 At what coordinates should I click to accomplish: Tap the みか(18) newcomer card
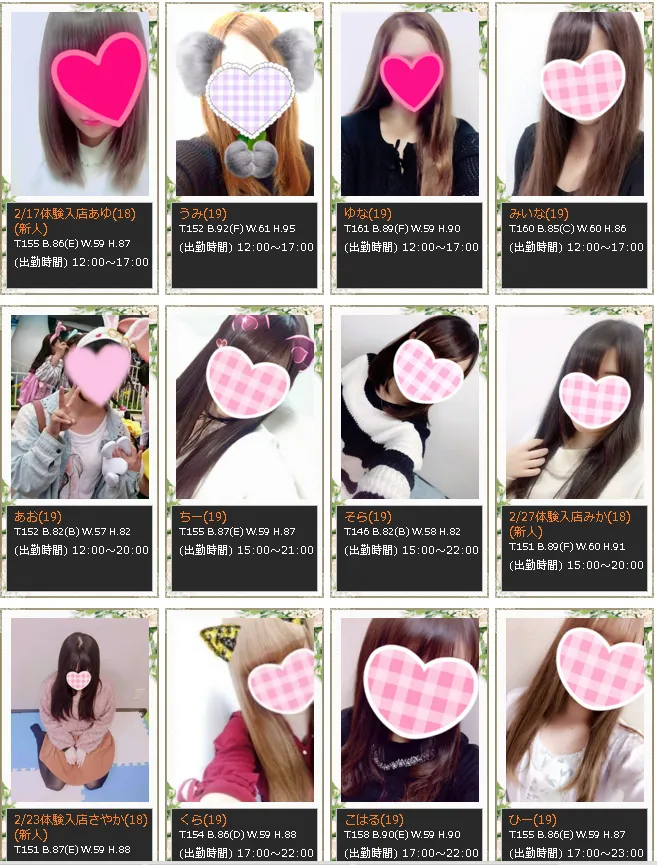tap(575, 406)
